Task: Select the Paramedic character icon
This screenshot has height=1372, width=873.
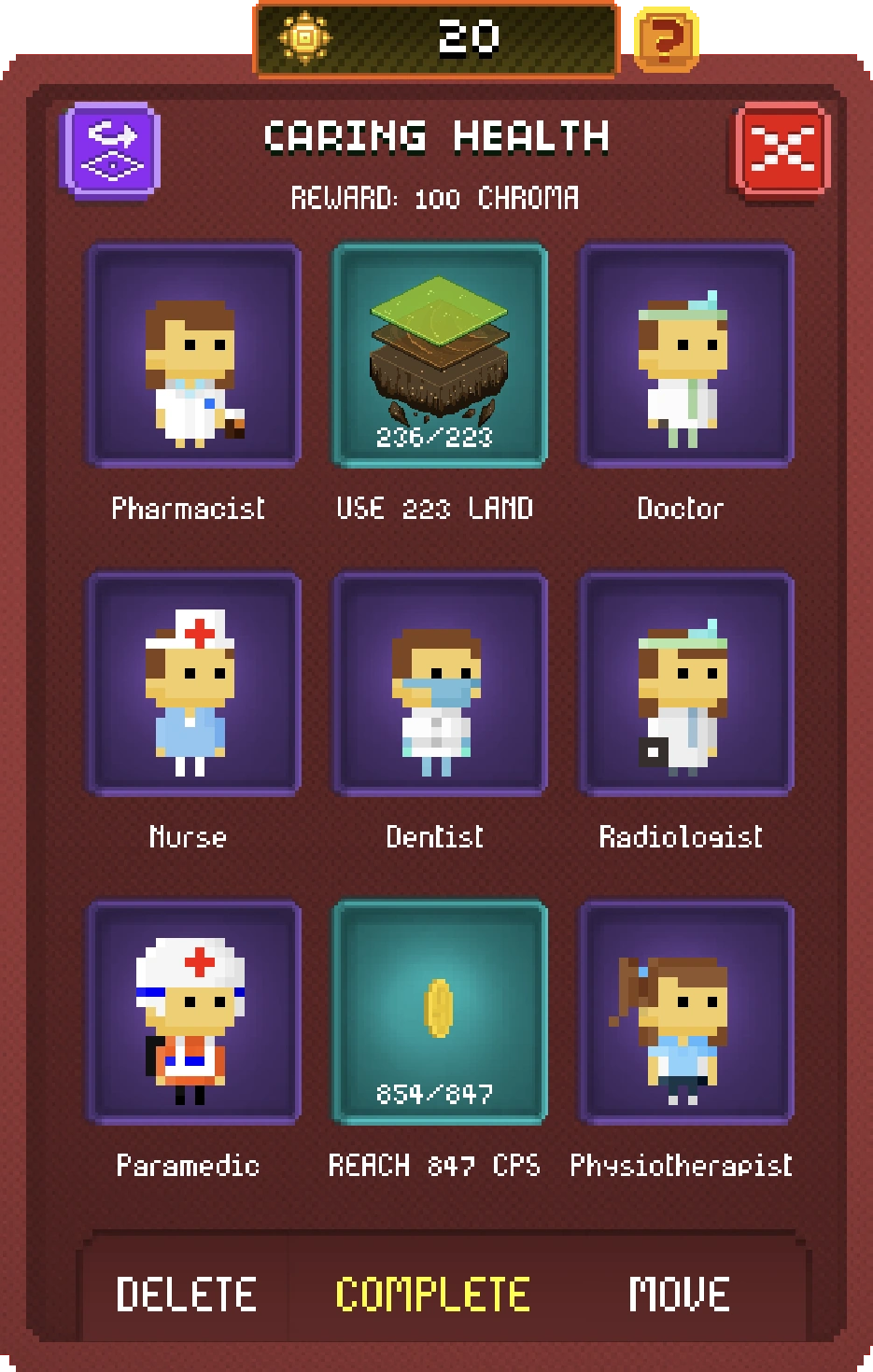Action: point(192,1013)
